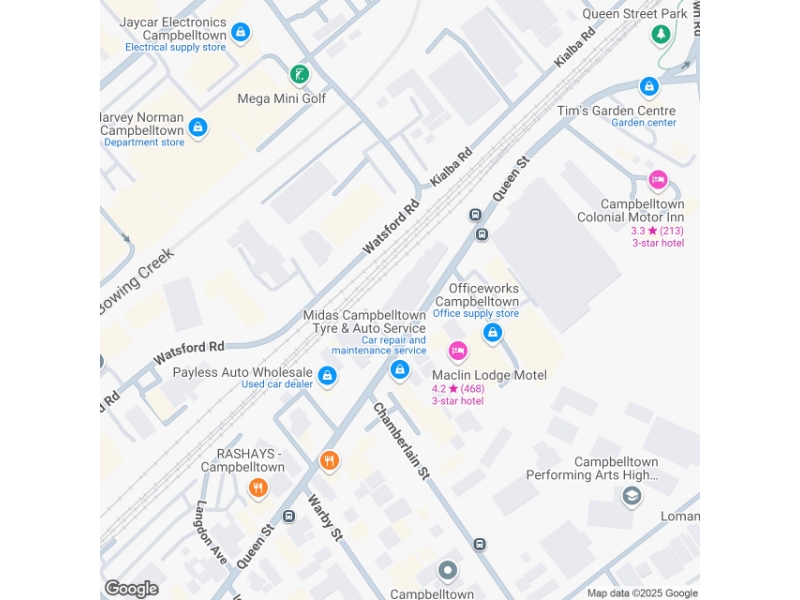
Task: Tap the Harvey Norman Campbelltown store pin
Action: (198, 127)
